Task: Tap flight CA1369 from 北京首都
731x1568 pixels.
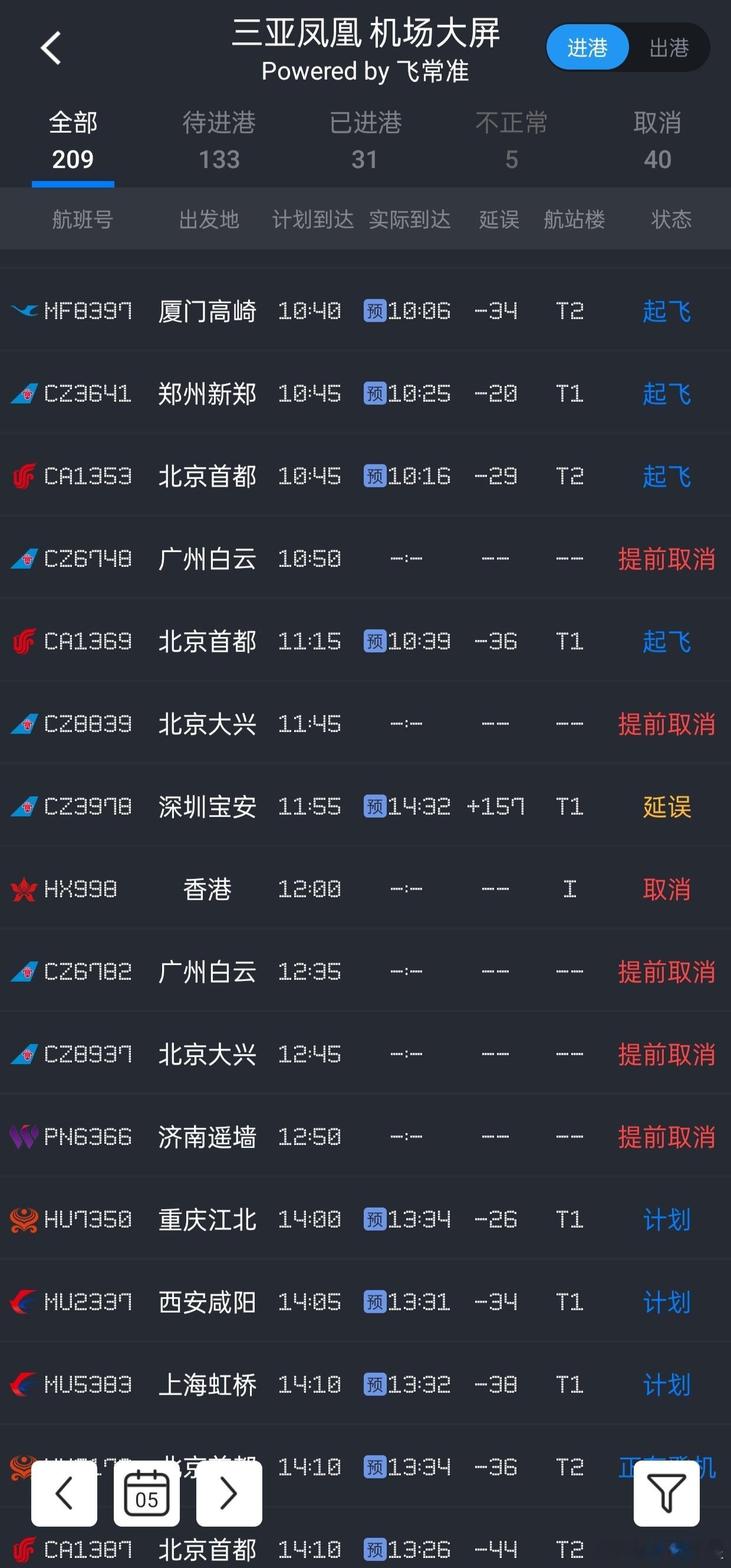Action: [365, 641]
